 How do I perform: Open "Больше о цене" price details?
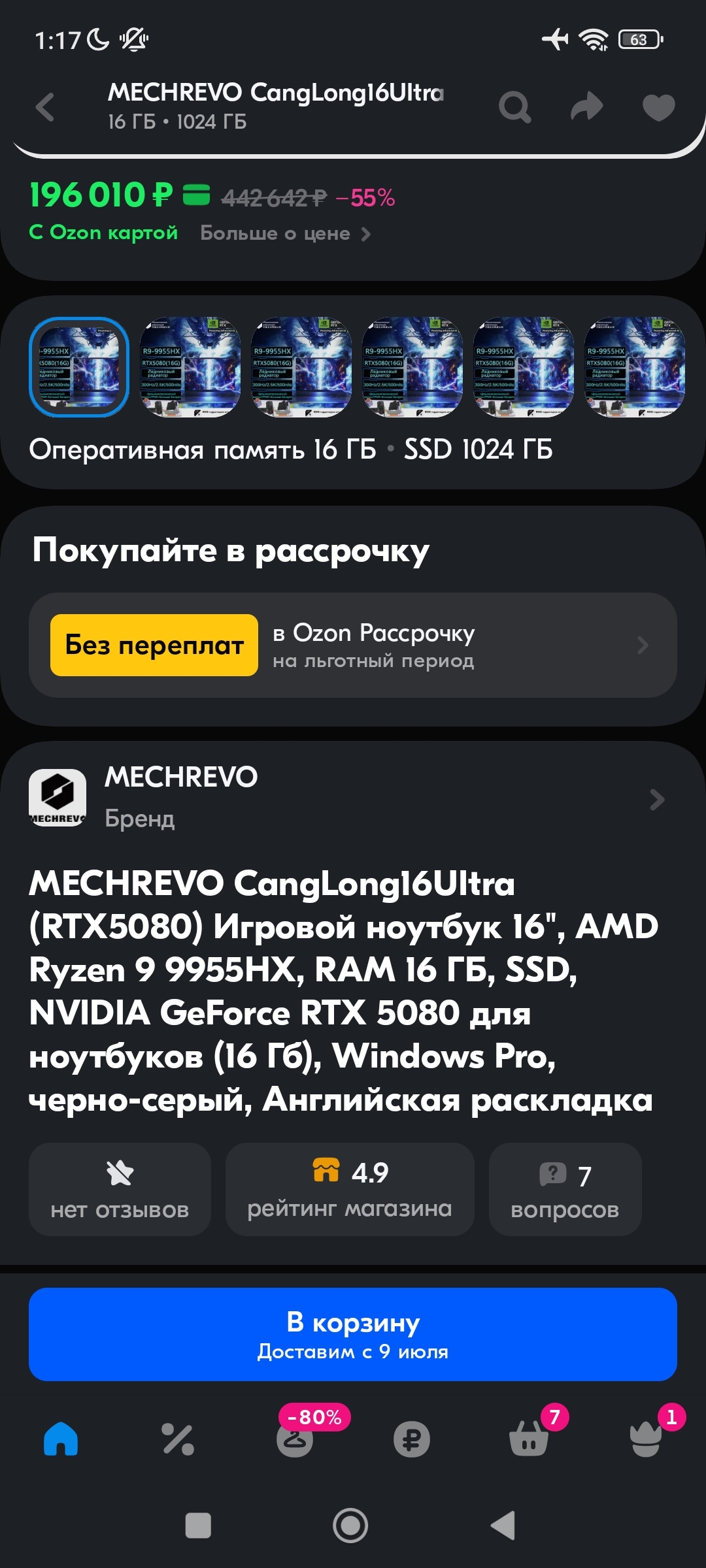click(286, 234)
